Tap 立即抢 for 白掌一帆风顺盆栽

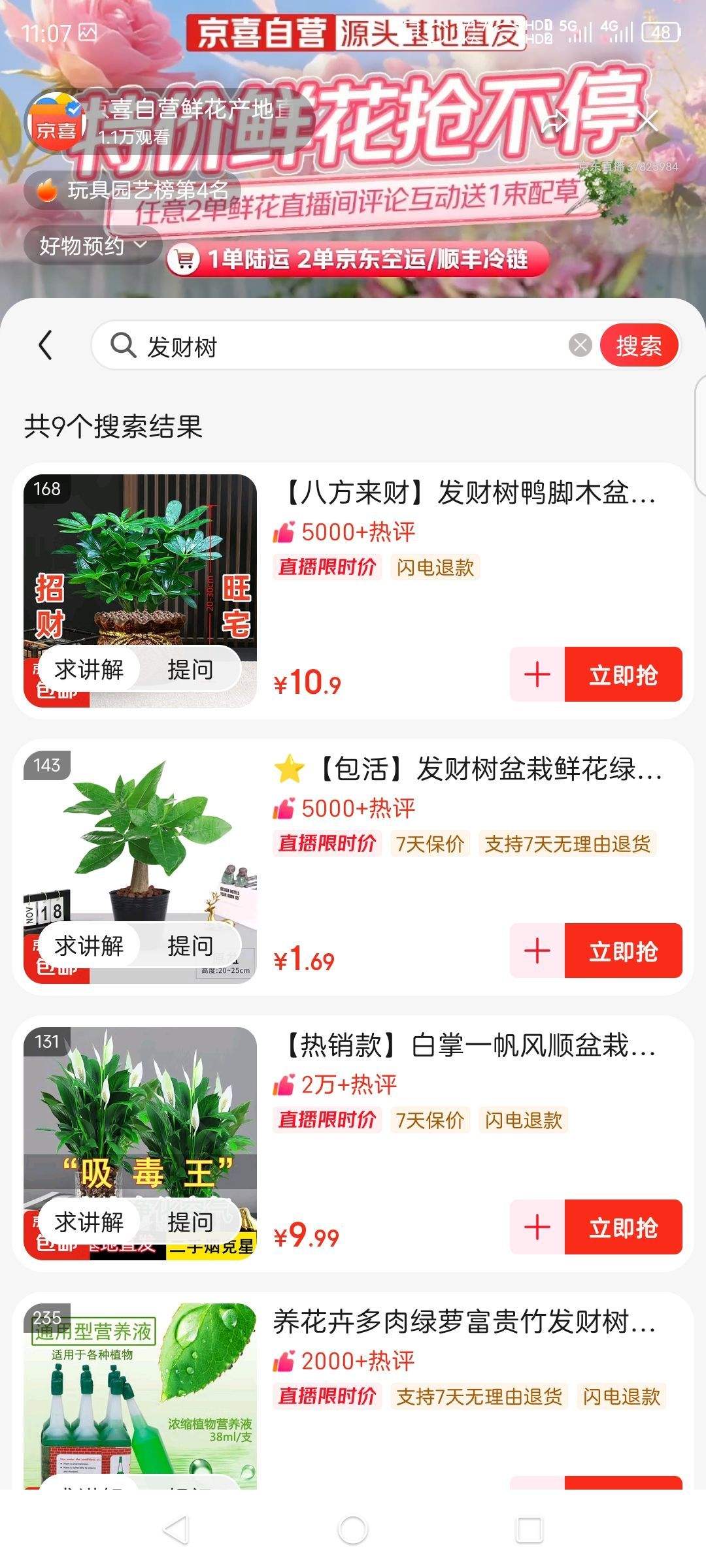[x=622, y=1227]
